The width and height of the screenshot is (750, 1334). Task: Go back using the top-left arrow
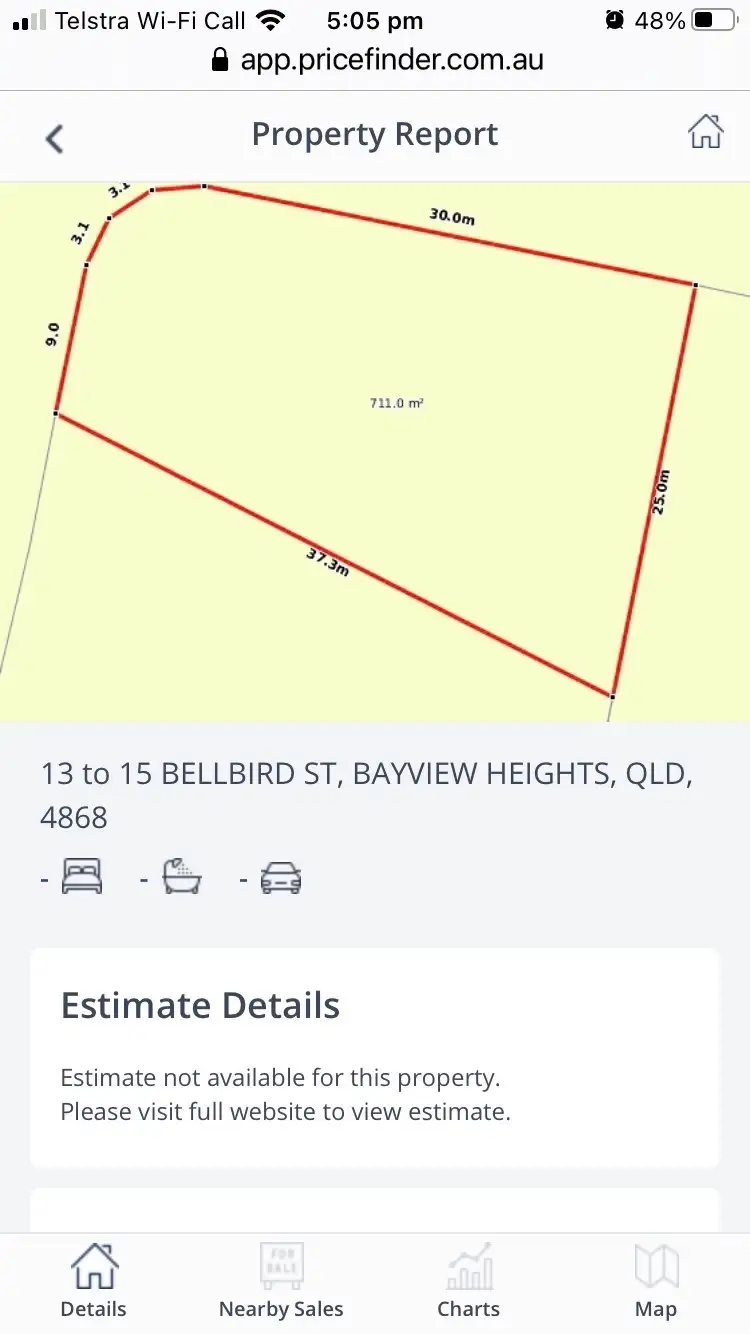[55, 138]
